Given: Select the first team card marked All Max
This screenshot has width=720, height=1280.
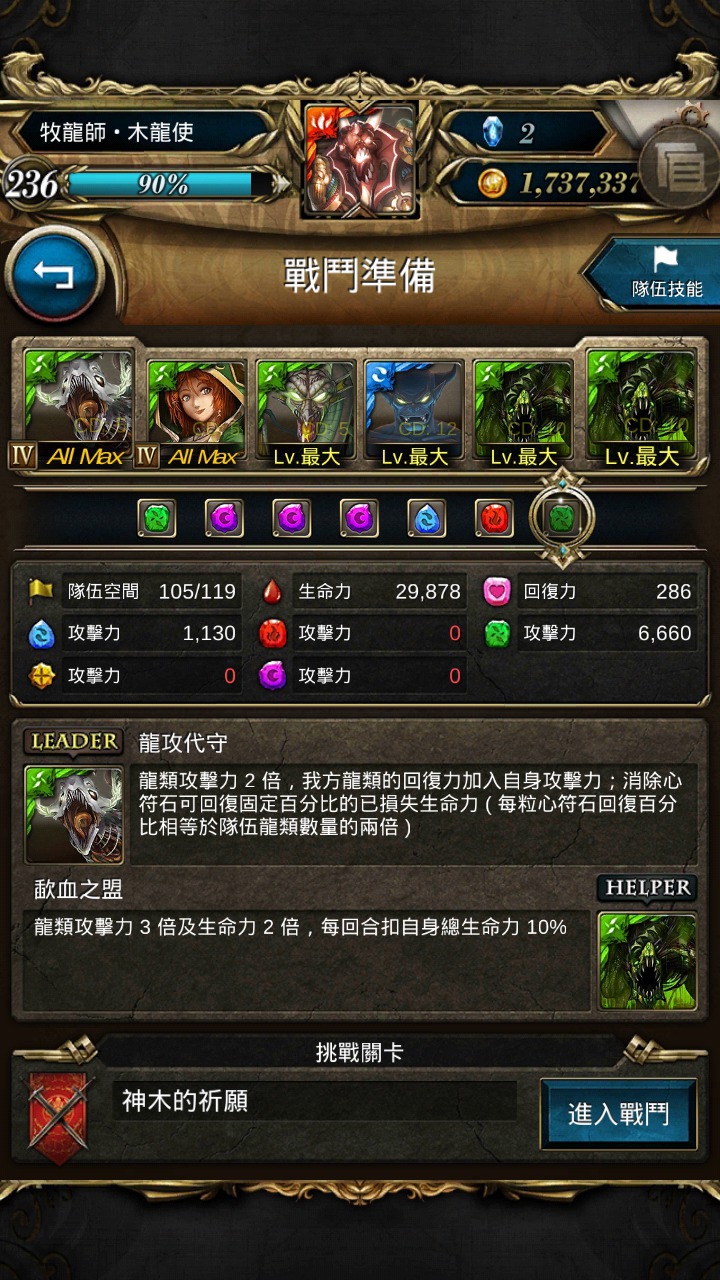Looking at the screenshot, I should click(80, 410).
